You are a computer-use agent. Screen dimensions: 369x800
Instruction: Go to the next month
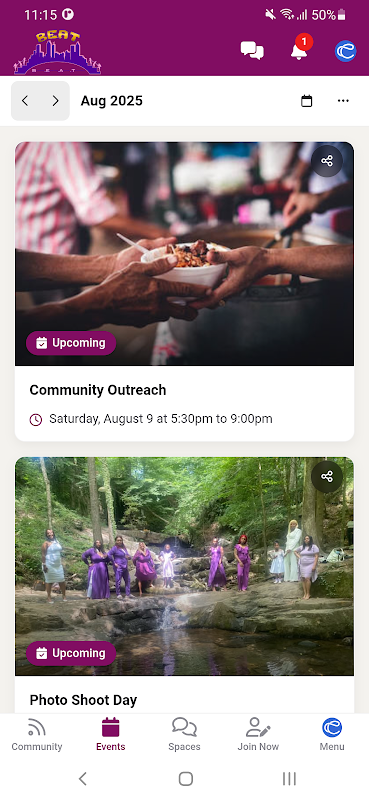point(55,101)
